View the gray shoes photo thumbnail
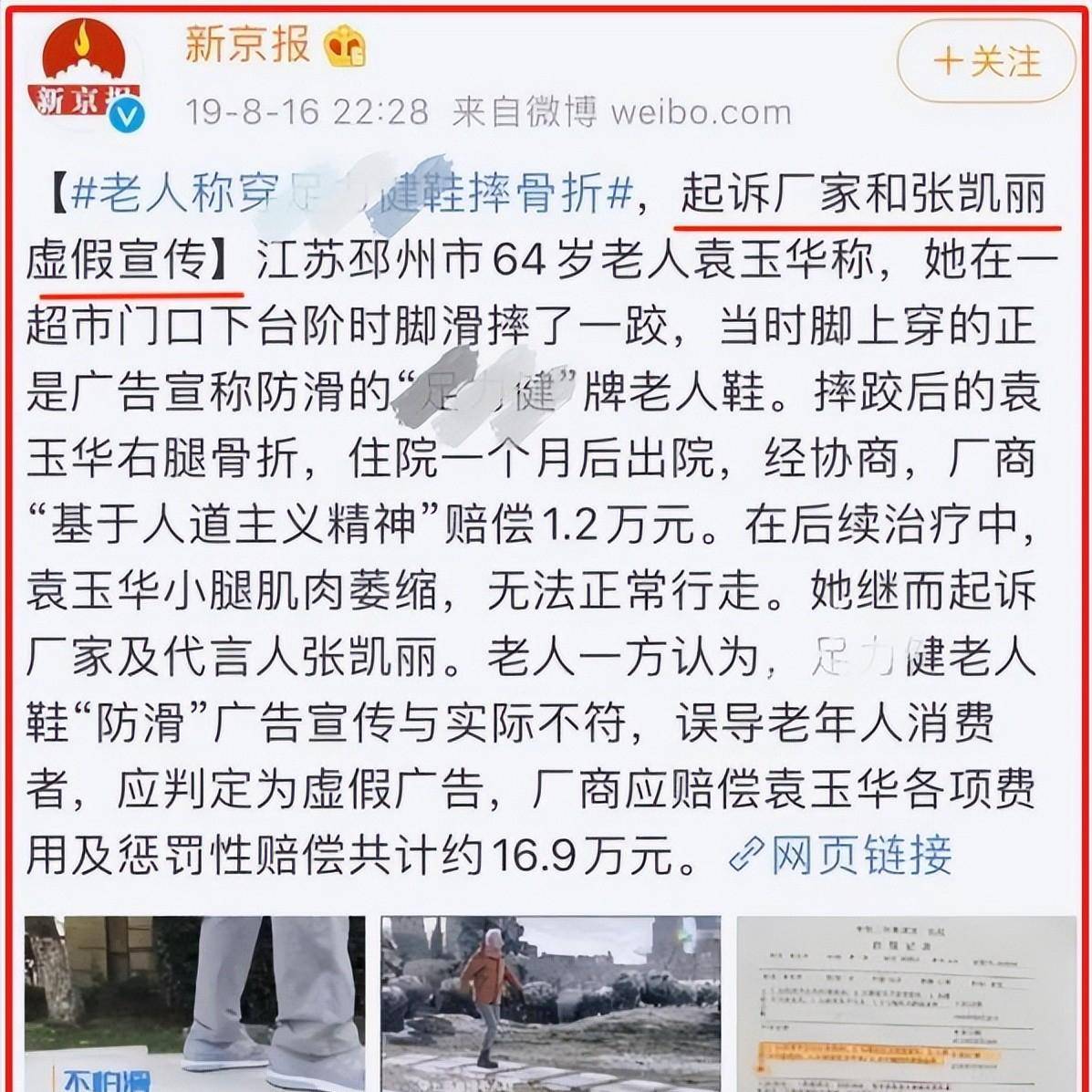The width and height of the screenshot is (1092, 1092). [x=194, y=1002]
